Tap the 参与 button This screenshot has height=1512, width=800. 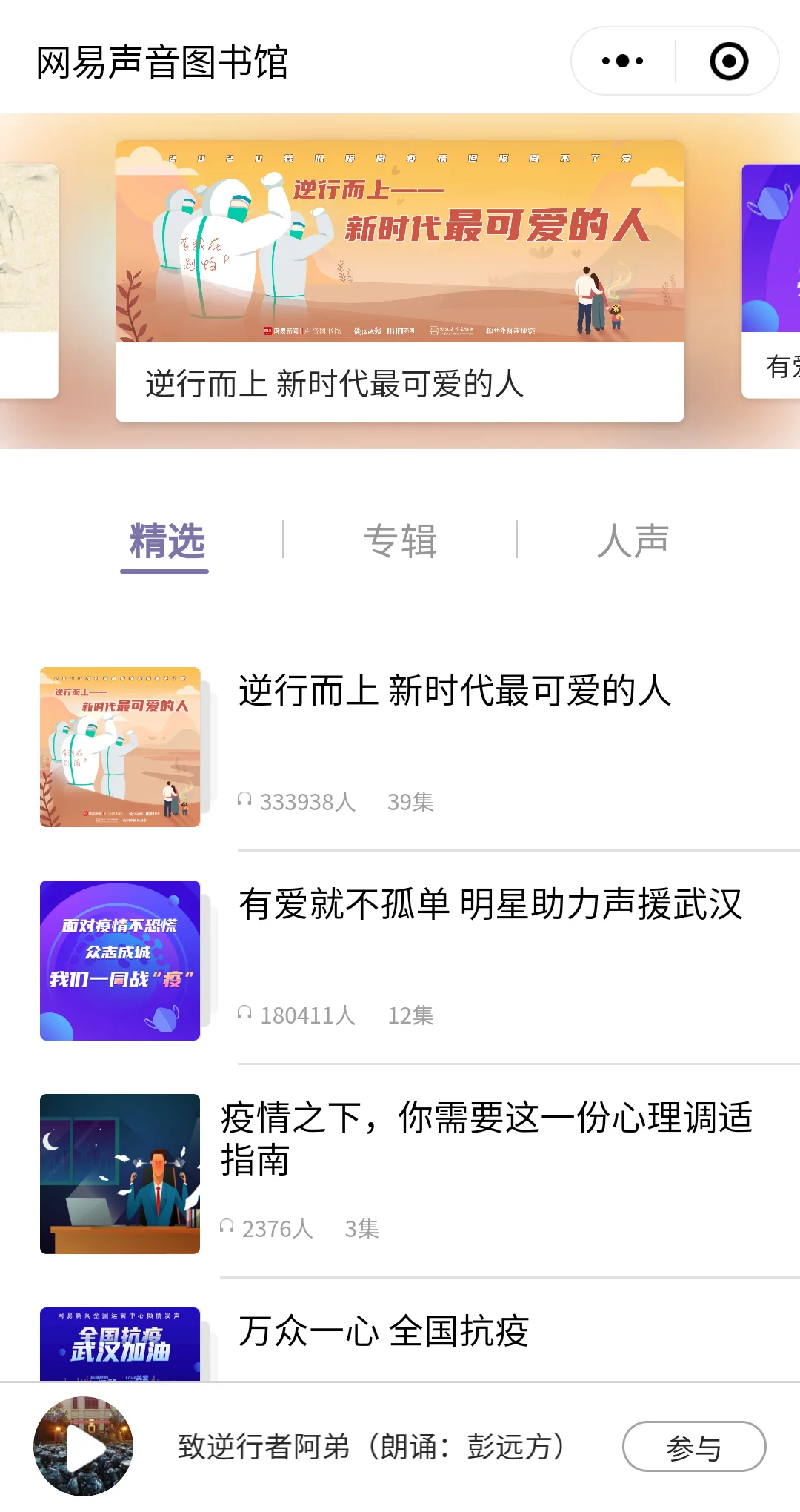coord(693,1446)
